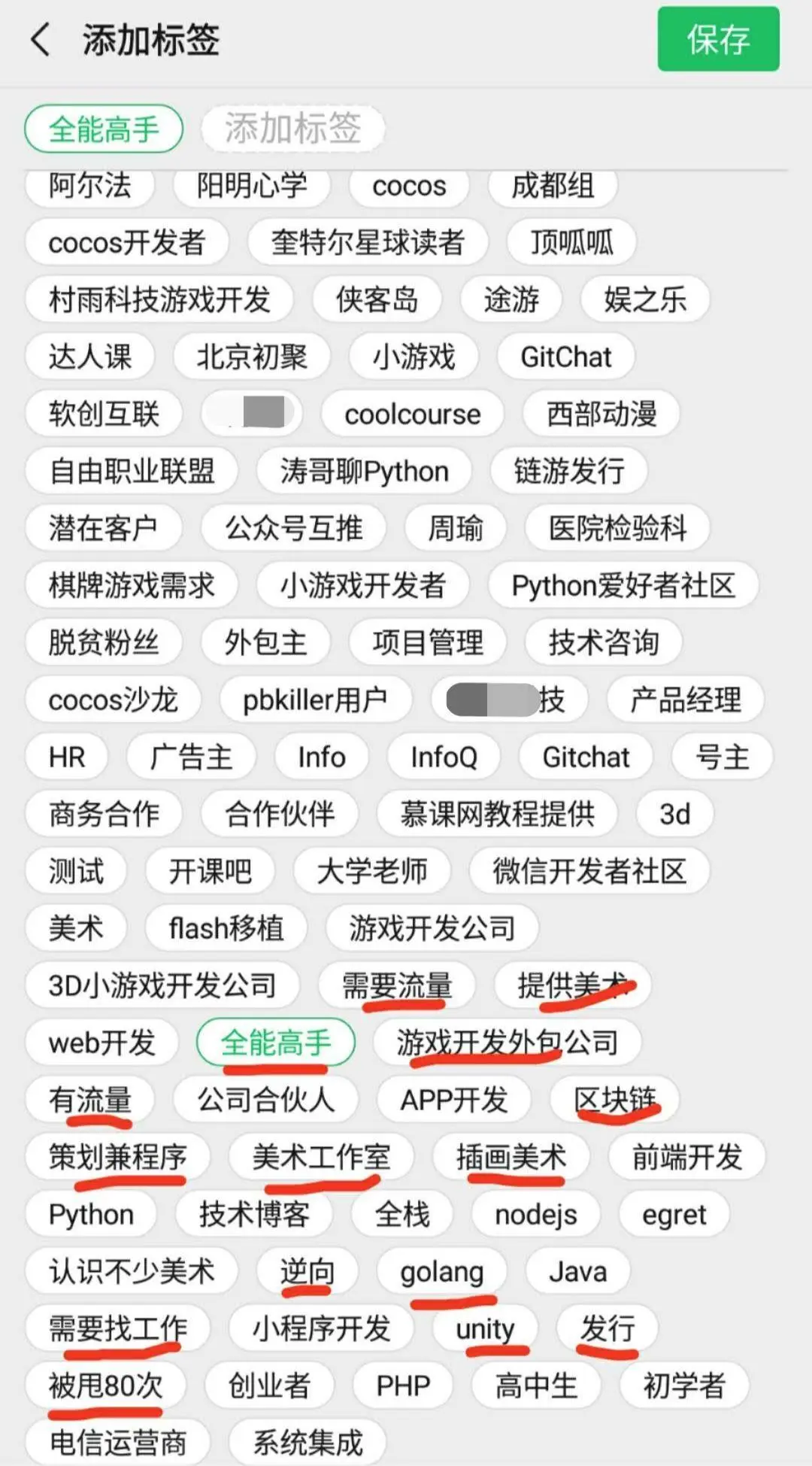The image size is (812, 1466).
Task: Choose the InfoQ tag
Action: [444, 757]
